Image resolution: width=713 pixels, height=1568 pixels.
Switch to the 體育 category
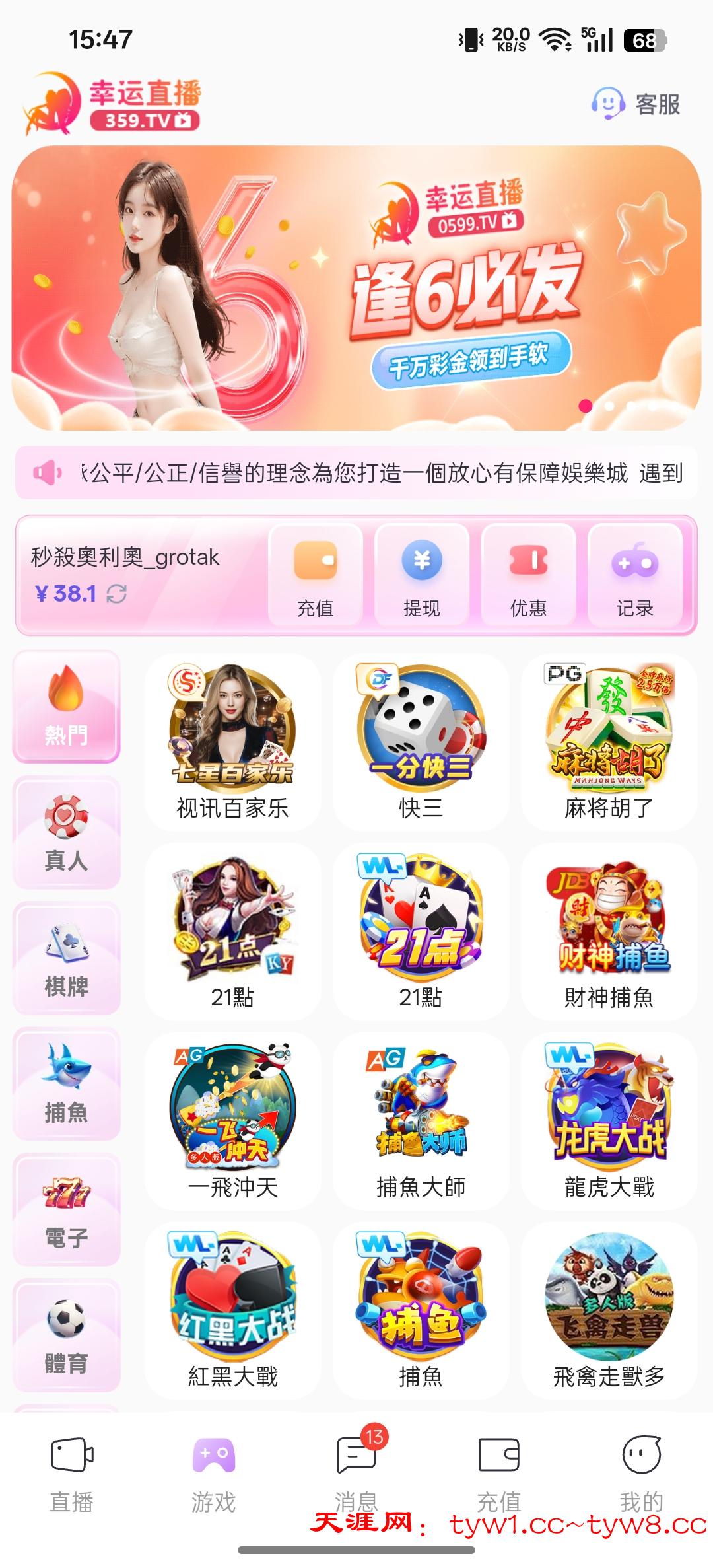(x=66, y=1335)
